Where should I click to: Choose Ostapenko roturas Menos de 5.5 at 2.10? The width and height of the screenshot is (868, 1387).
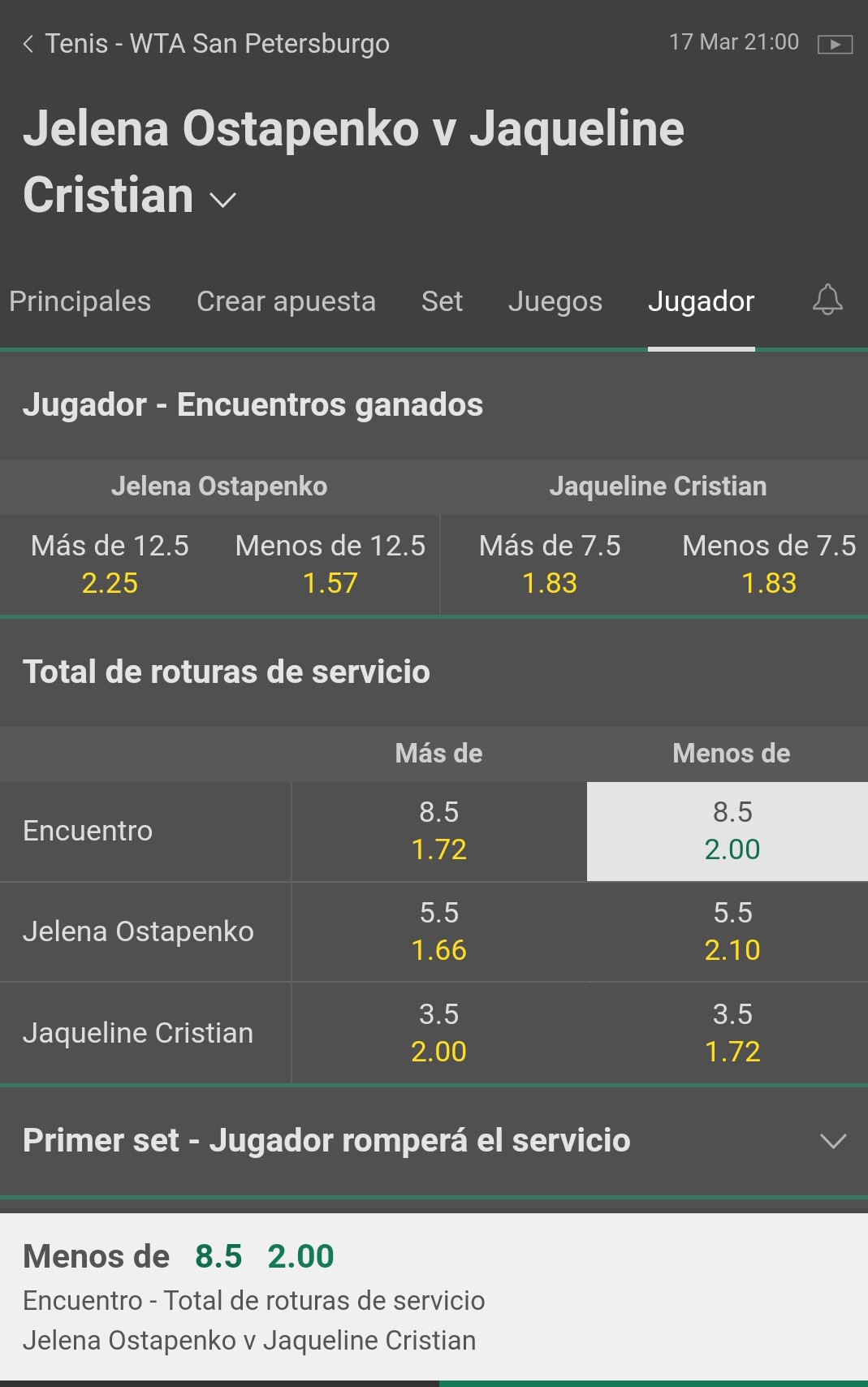(x=728, y=931)
